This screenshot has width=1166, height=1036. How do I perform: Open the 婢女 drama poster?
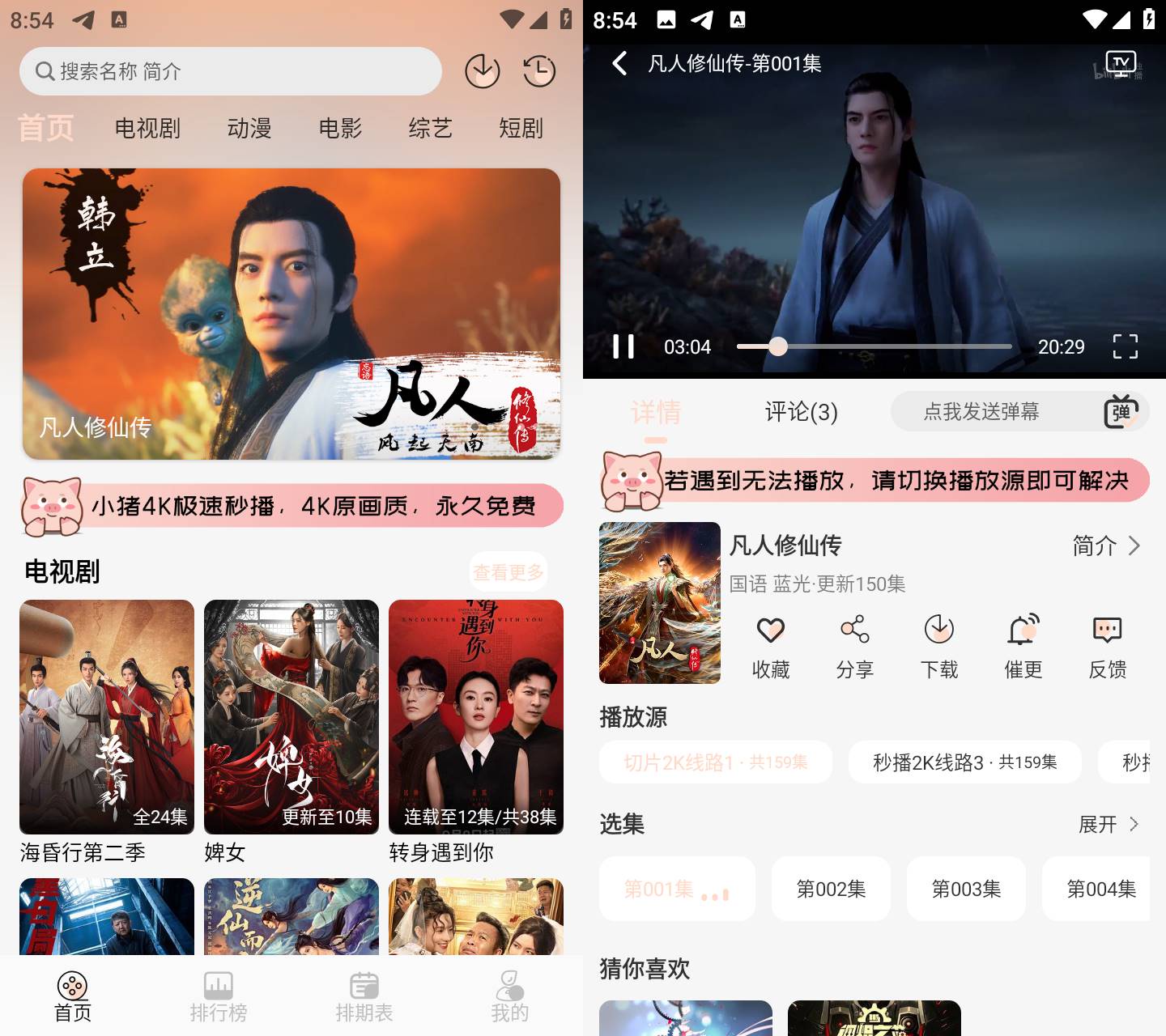point(291,717)
